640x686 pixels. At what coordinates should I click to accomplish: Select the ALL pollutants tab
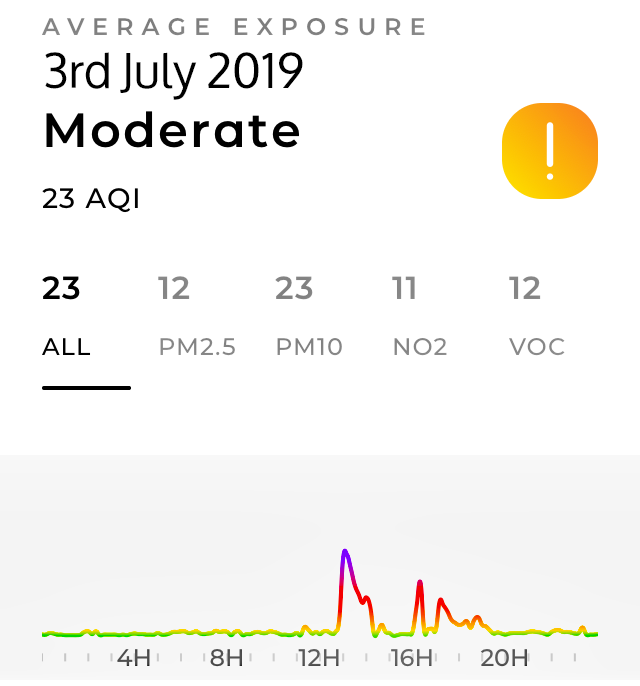66,318
